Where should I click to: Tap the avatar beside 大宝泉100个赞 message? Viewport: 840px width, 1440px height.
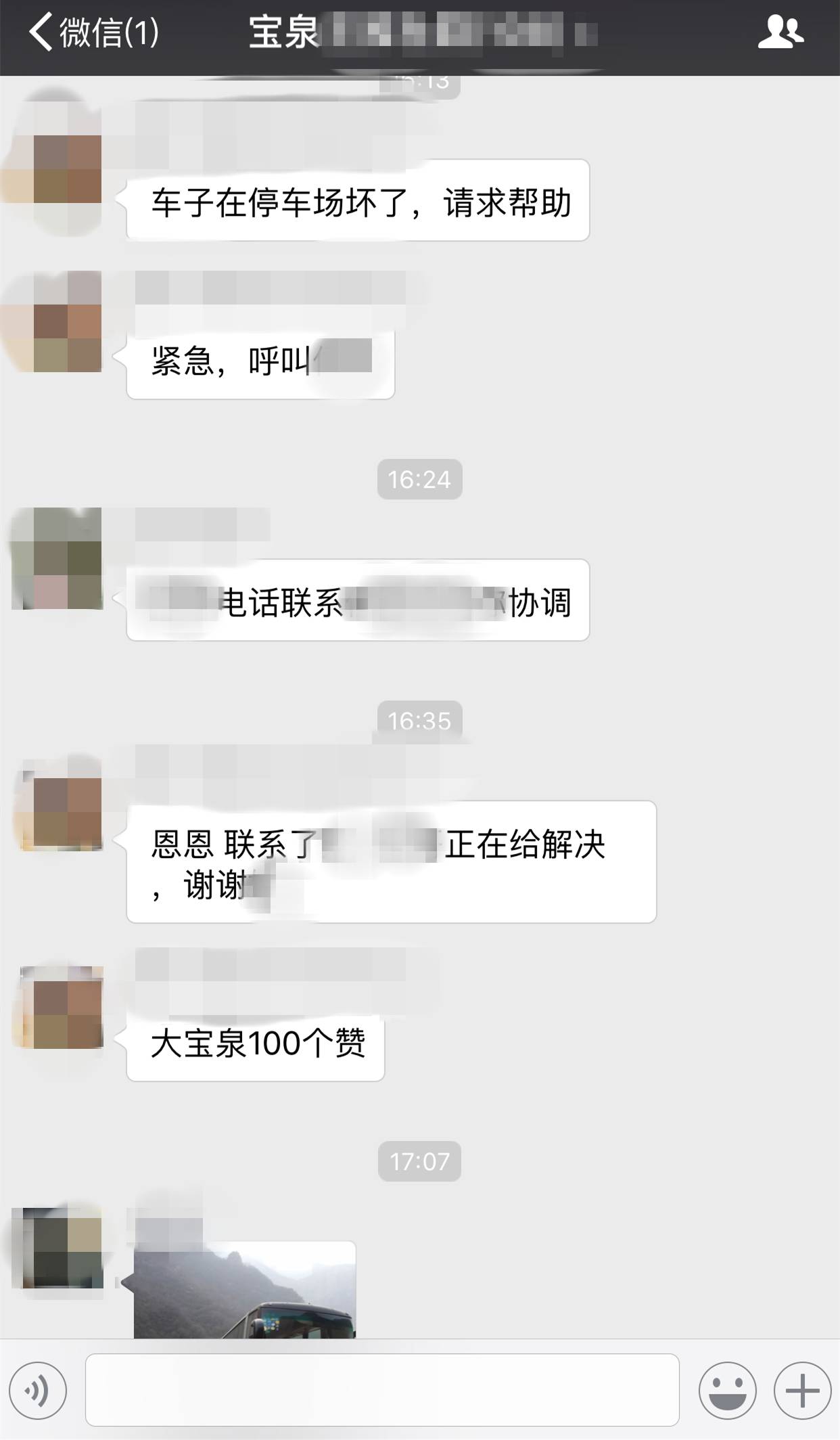click(61, 1007)
